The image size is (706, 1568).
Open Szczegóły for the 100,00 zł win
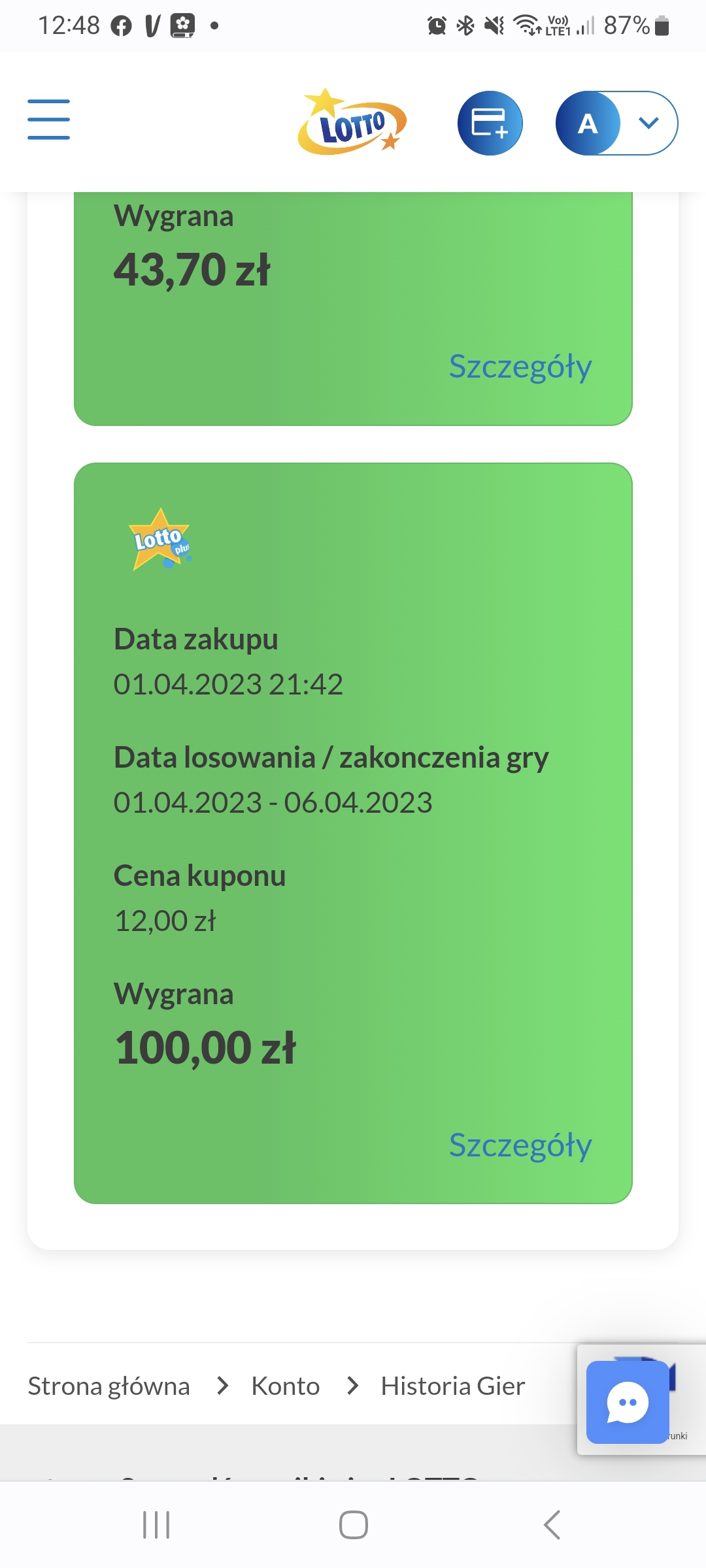(520, 1145)
